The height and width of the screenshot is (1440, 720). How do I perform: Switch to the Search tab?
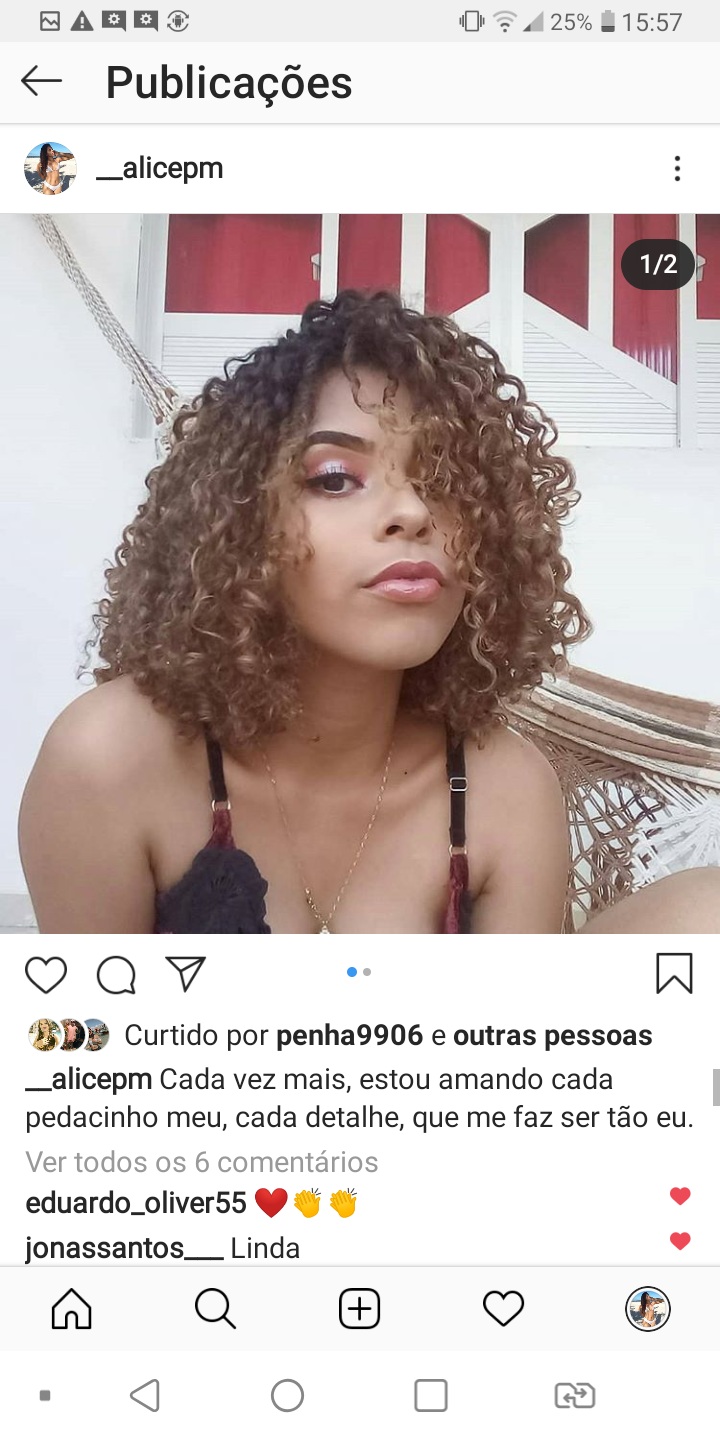215,1308
